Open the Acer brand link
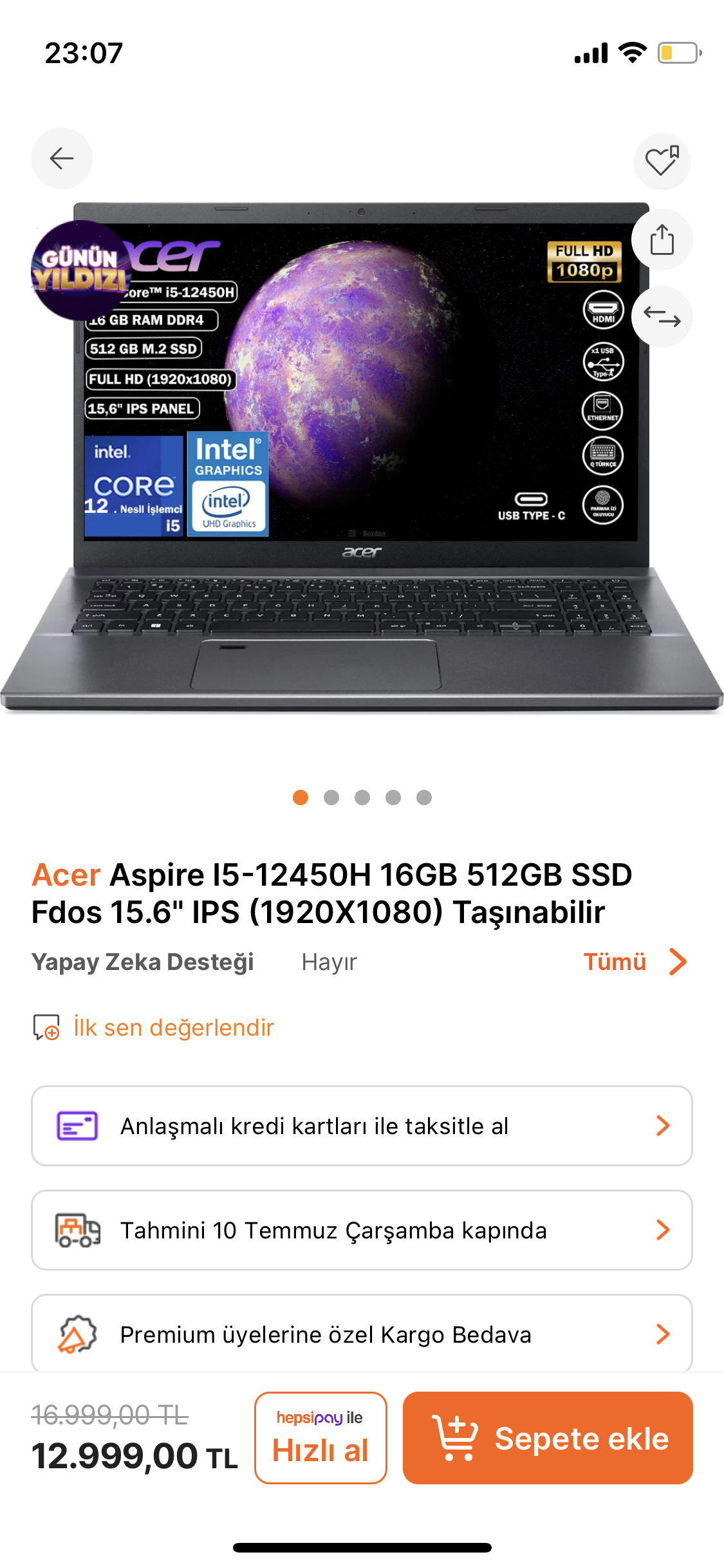Image resolution: width=724 pixels, height=1568 pixels. tap(66, 875)
